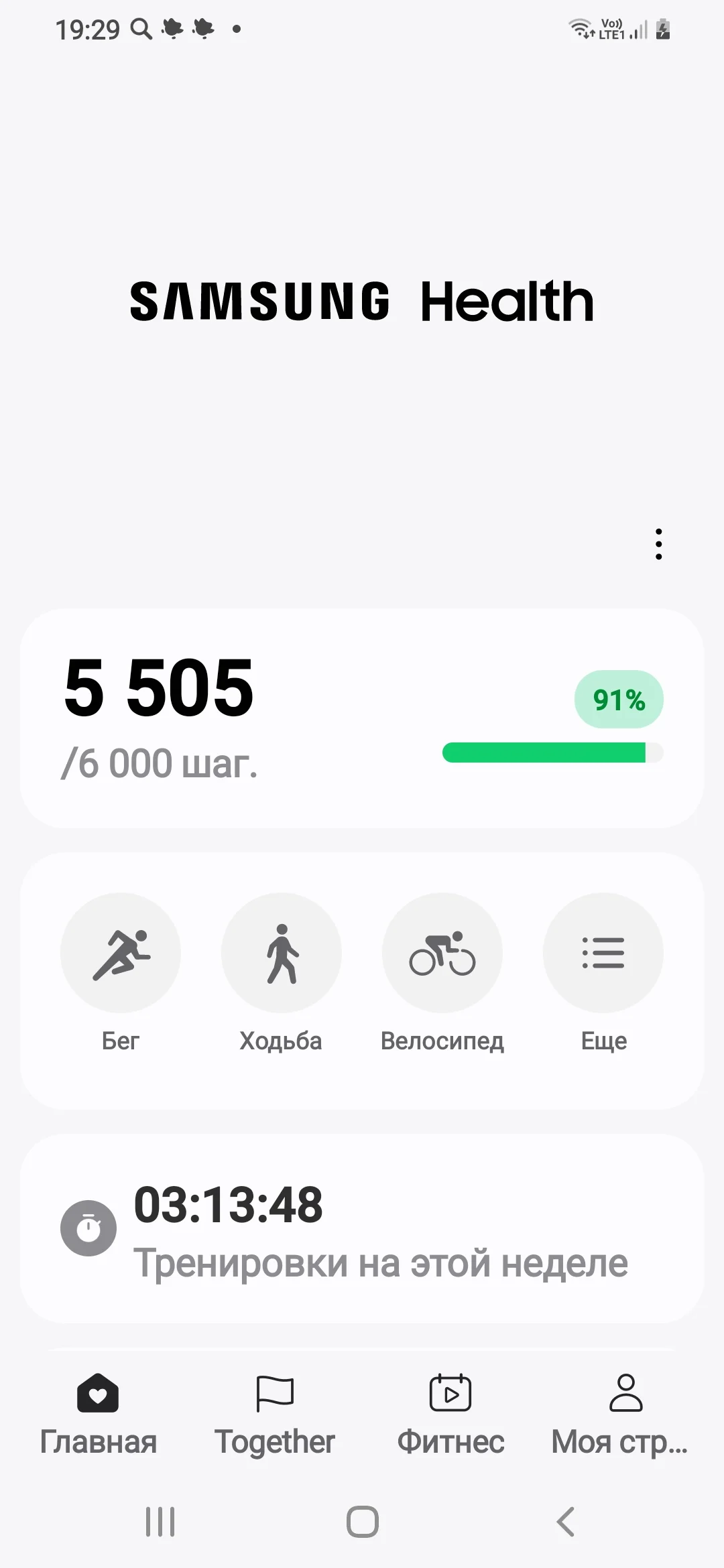Tap the green step goal progress bar

pos(552,753)
